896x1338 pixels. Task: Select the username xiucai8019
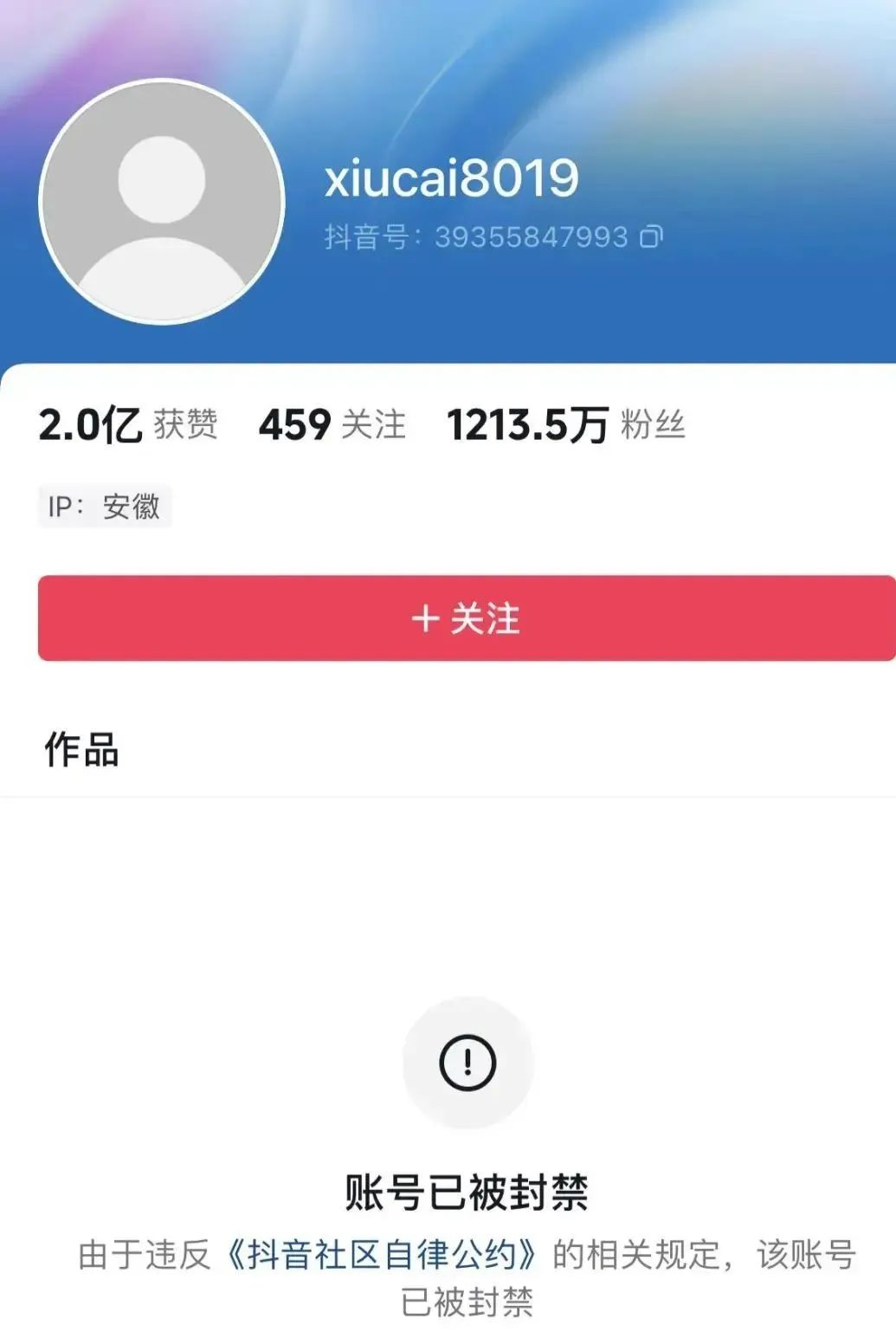pyautogui.click(x=450, y=179)
